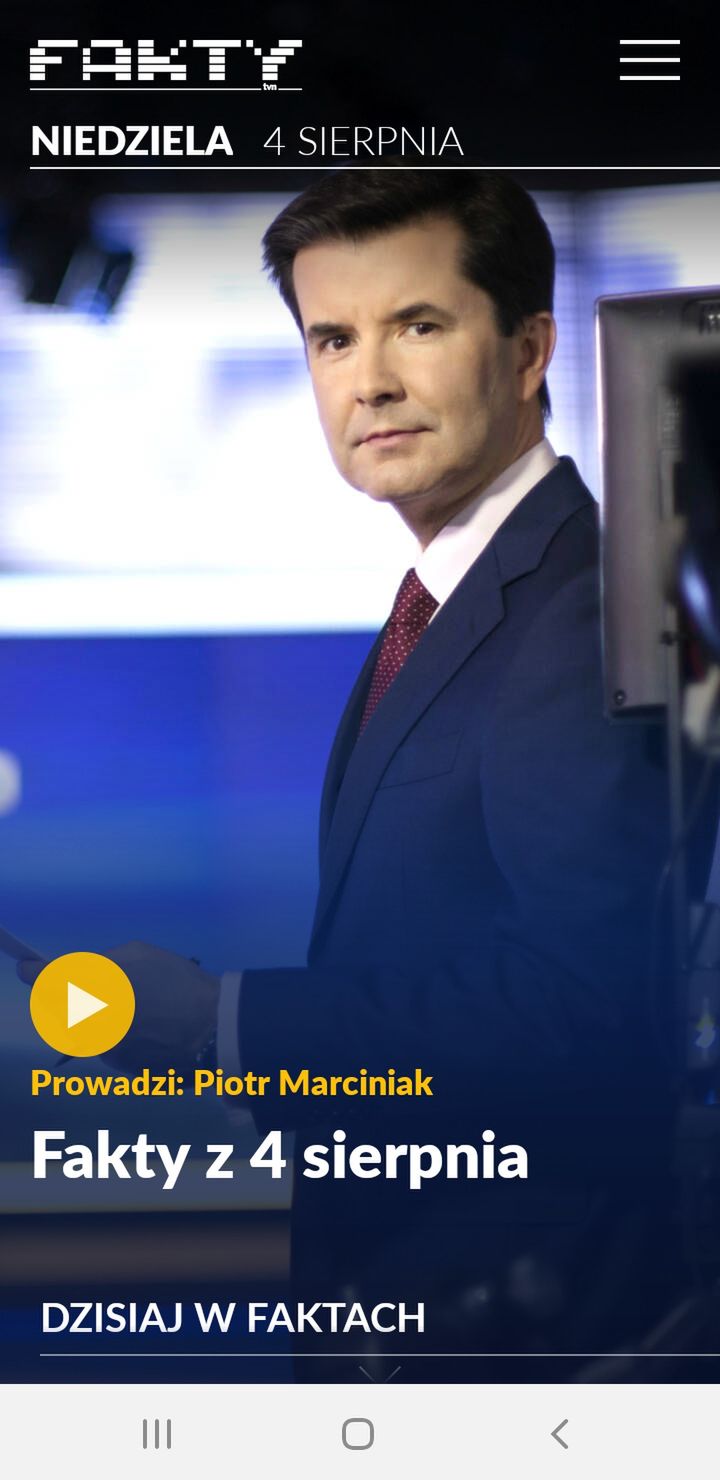Open the hamburger menu
The width and height of the screenshot is (720, 1480).
[x=649, y=60]
